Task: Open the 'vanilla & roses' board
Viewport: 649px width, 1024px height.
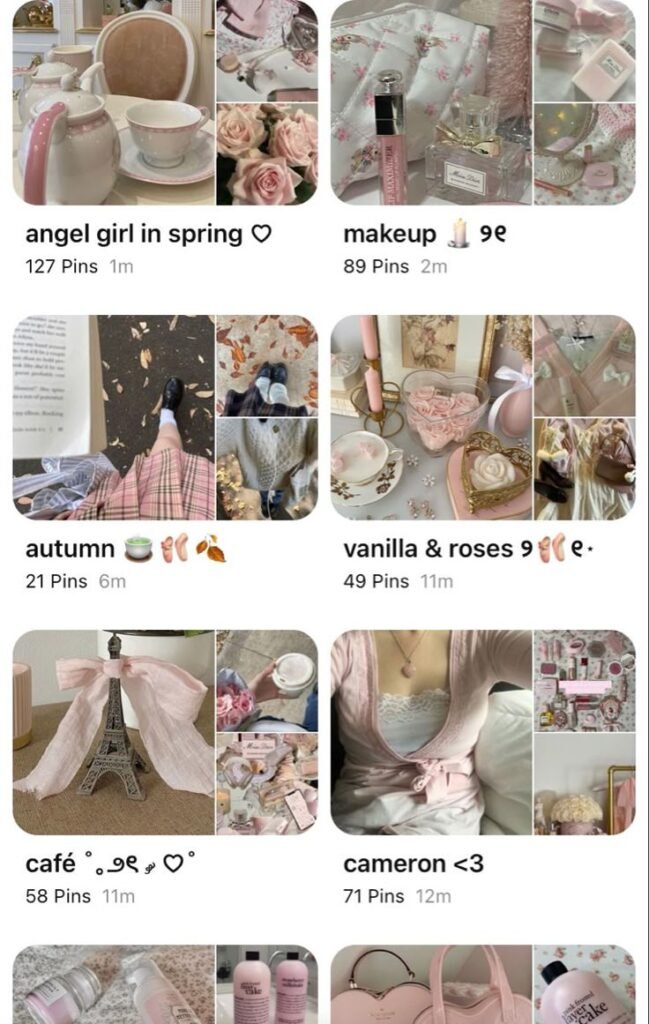Action: pyautogui.click(x=483, y=418)
